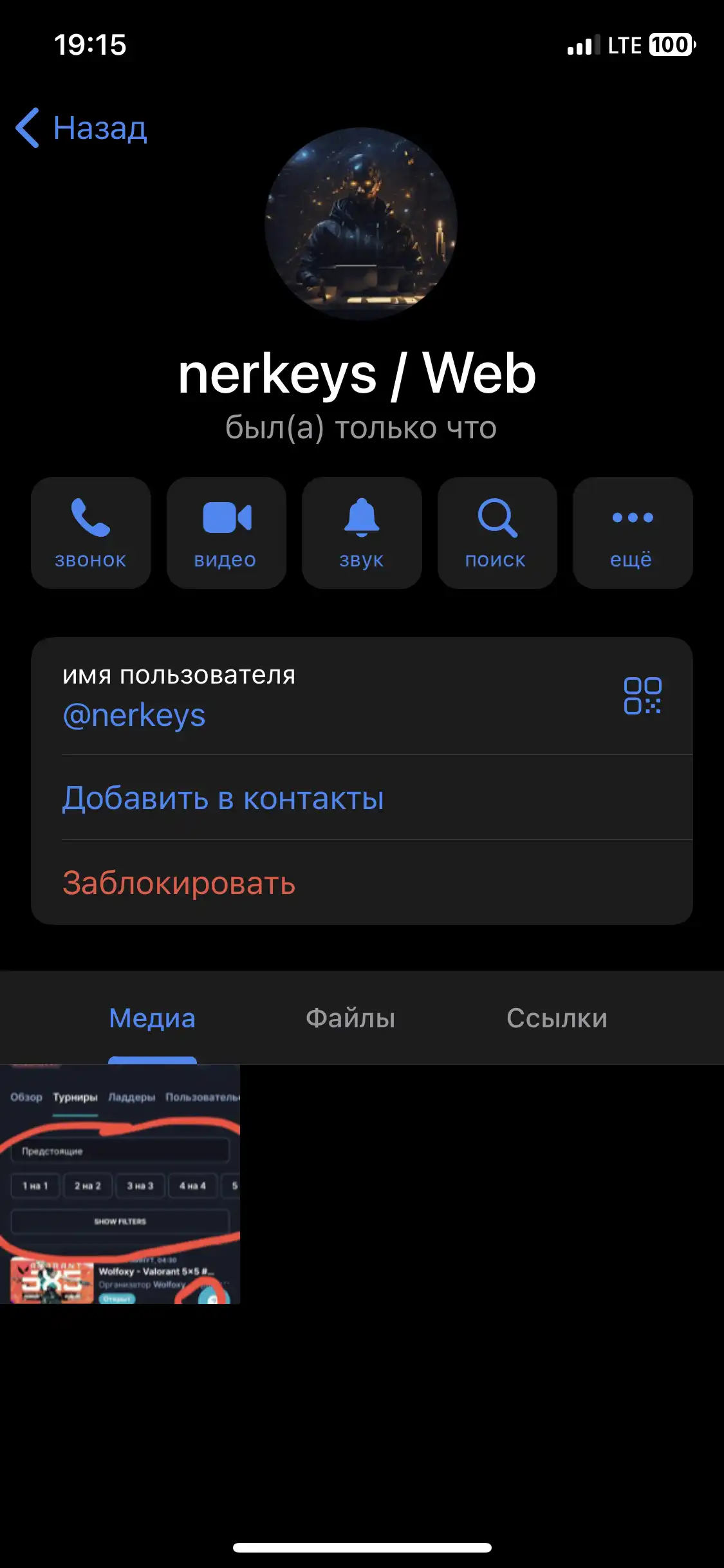The image size is (724, 1568).
Task: Open the shared tournament screenshot in media
Action: 120,1184
